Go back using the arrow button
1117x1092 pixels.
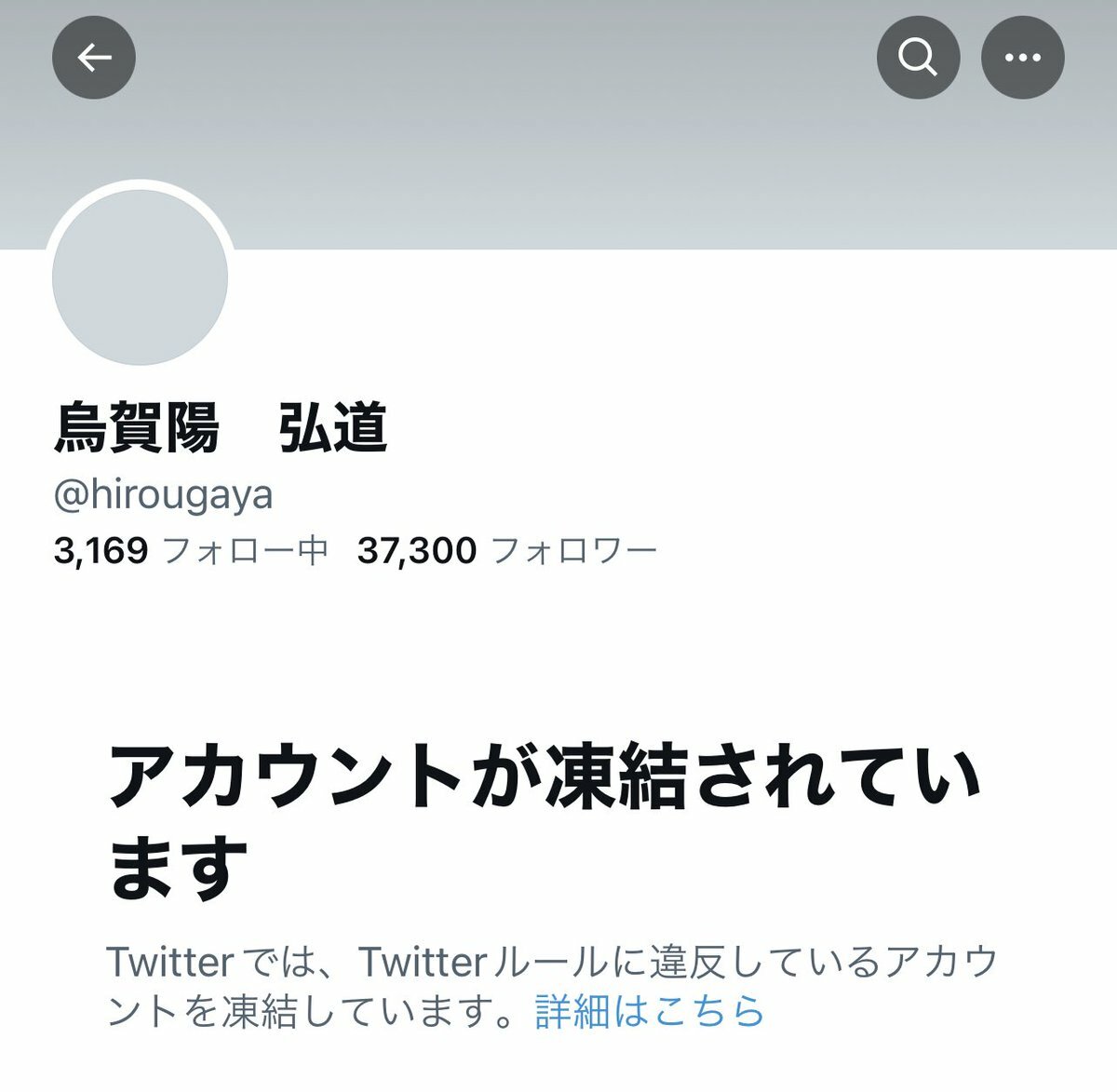tap(94, 58)
